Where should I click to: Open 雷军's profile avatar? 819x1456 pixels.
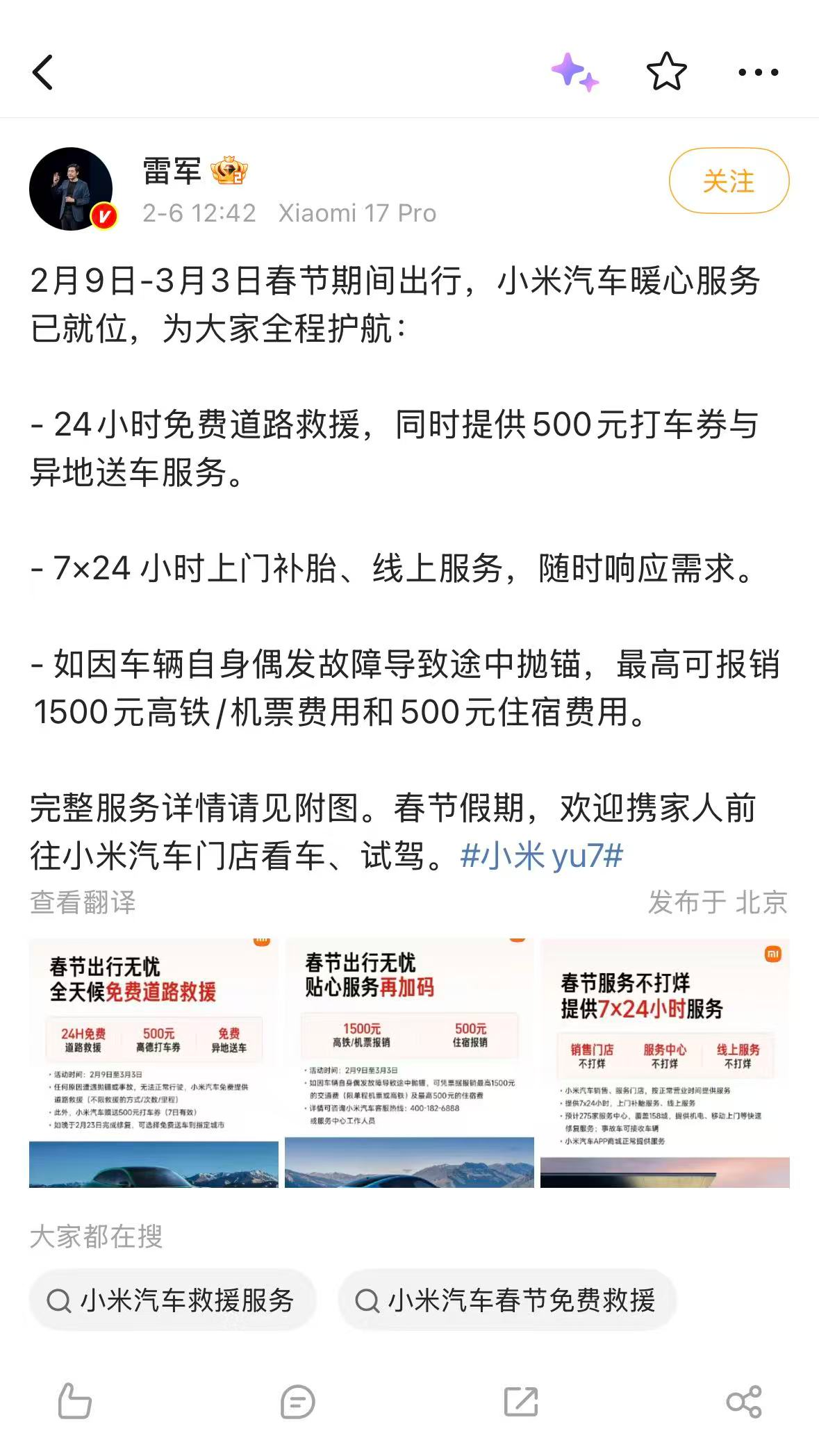click(x=71, y=189)
